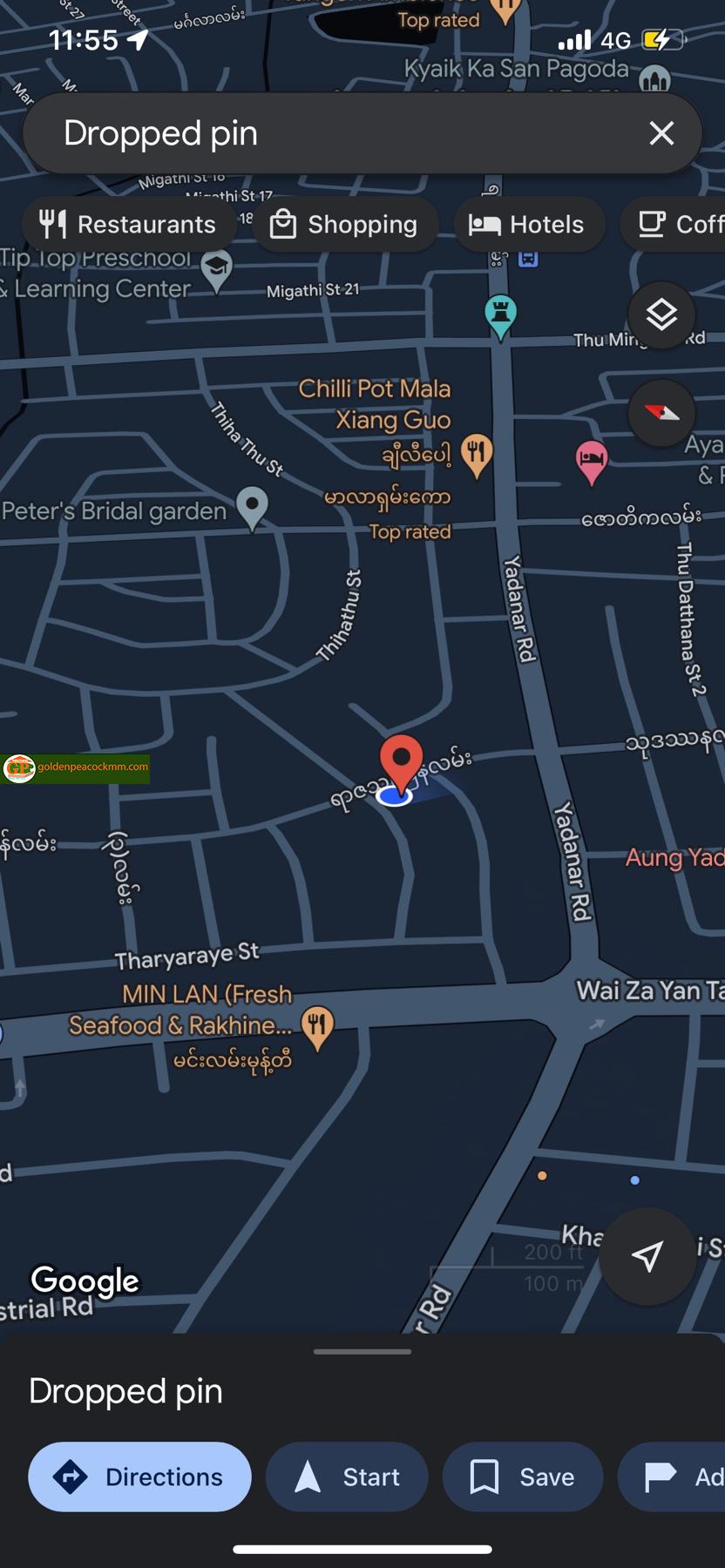Clear the Dropped pin search

(661, 133)
